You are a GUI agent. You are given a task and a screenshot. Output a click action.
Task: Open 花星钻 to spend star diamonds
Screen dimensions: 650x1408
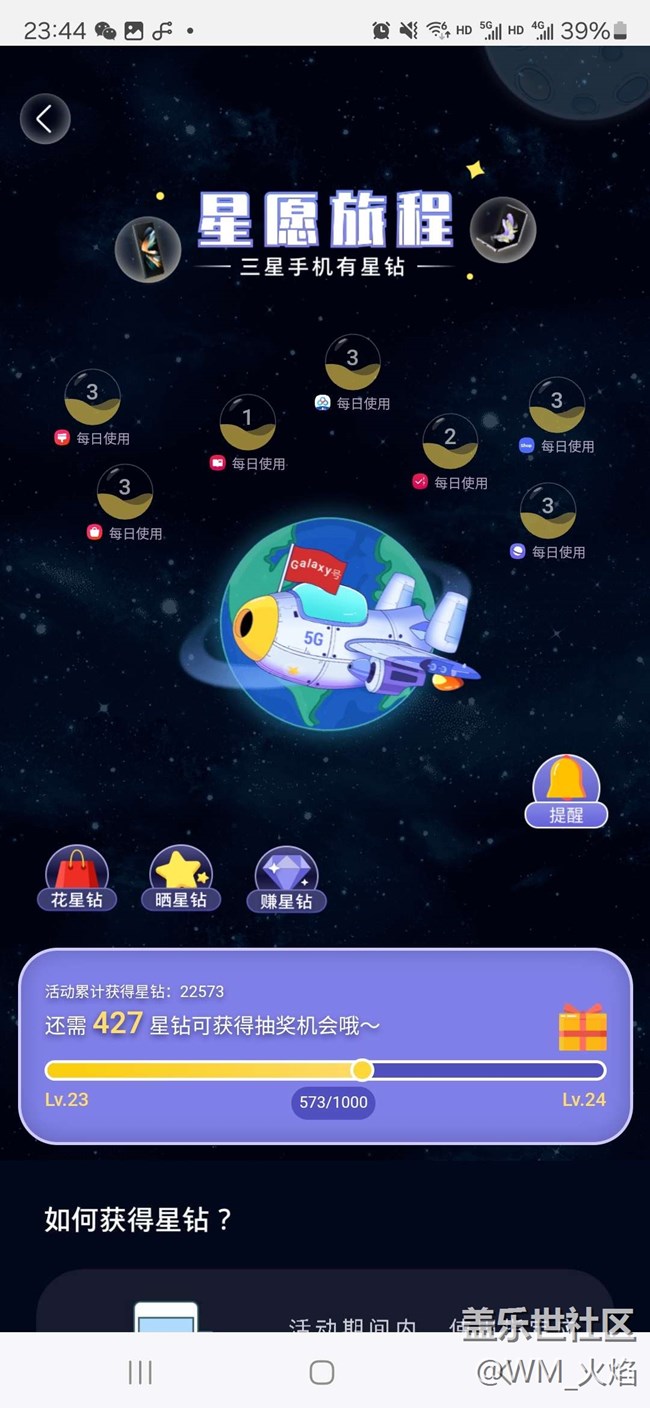(77, 878)
